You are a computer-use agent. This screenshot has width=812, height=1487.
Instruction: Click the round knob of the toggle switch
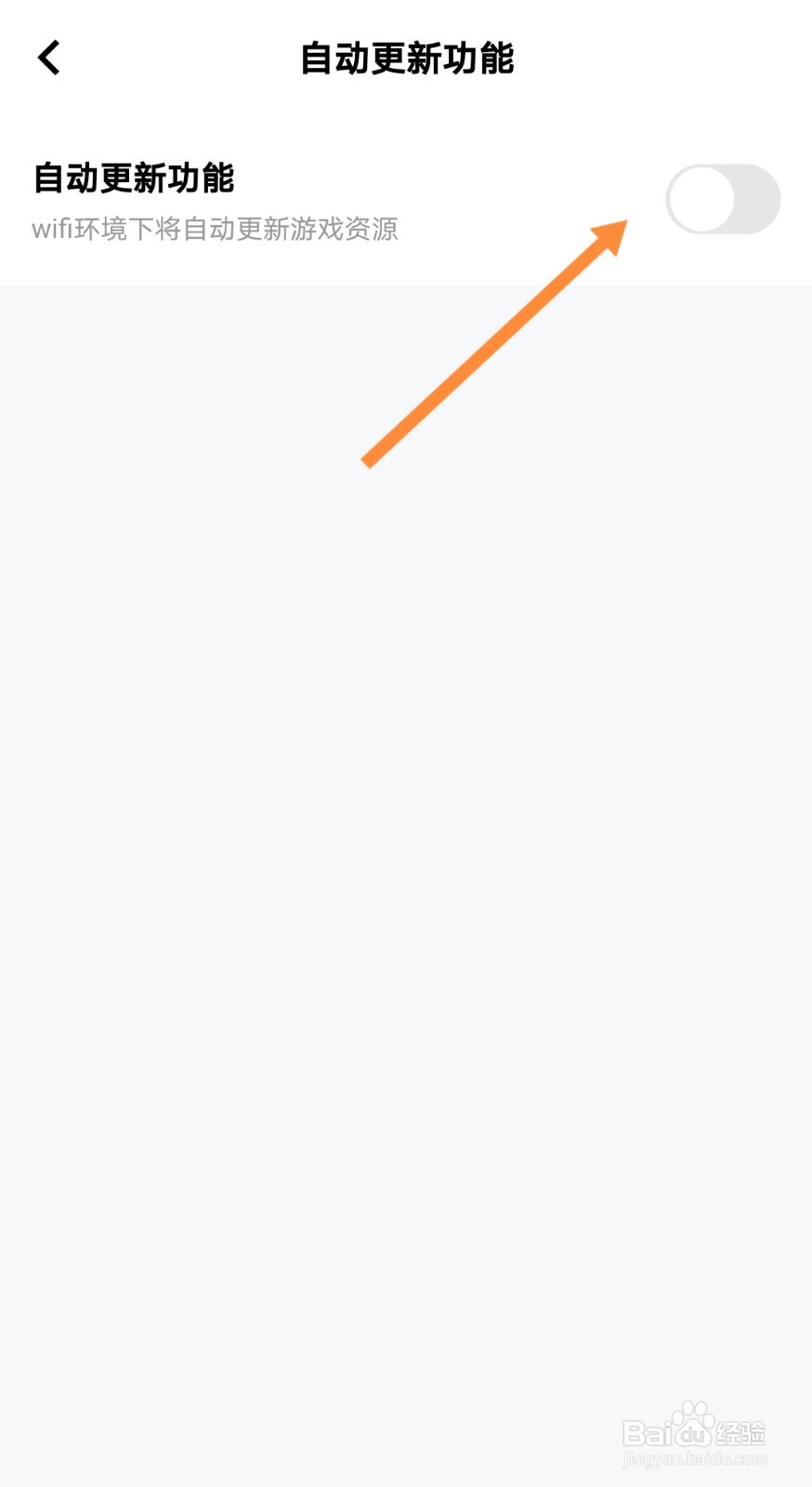coord(700,198)
